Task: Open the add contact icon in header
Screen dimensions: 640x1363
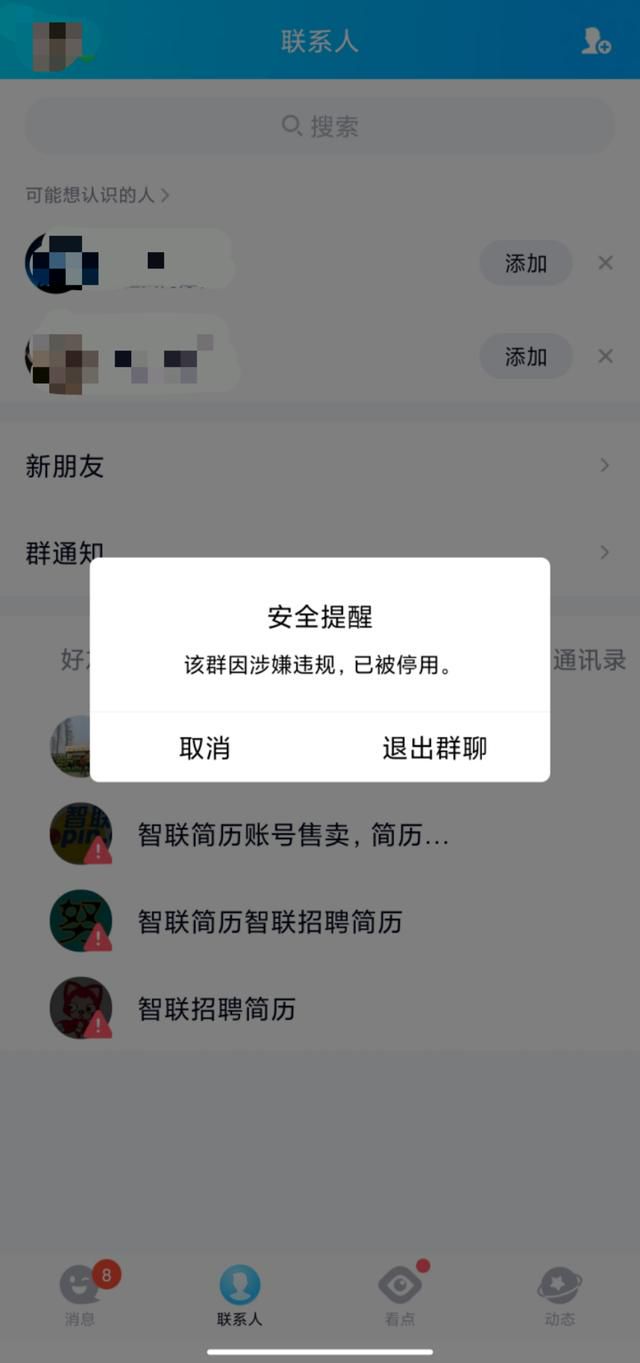Action: point(596,41)
